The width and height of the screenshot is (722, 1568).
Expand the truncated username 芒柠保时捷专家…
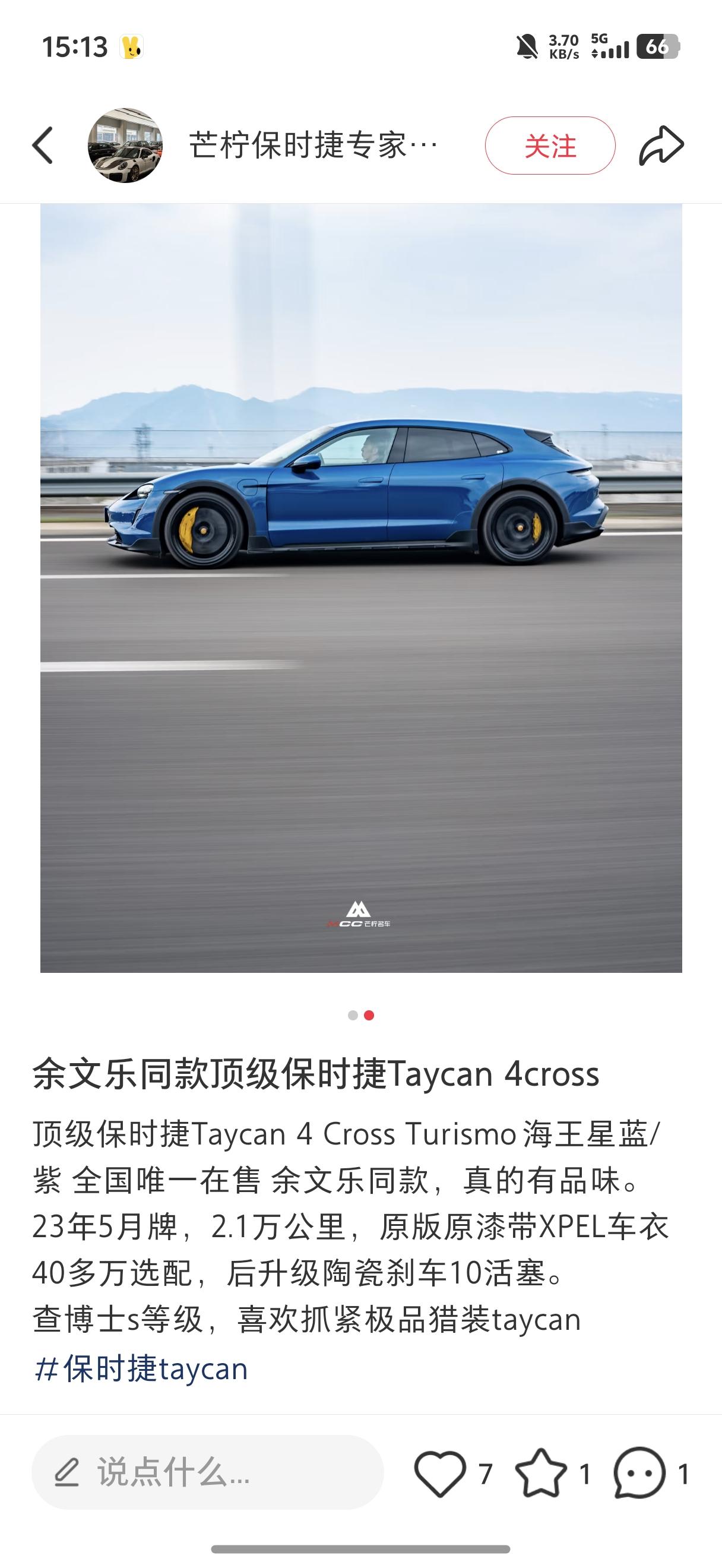313,146
